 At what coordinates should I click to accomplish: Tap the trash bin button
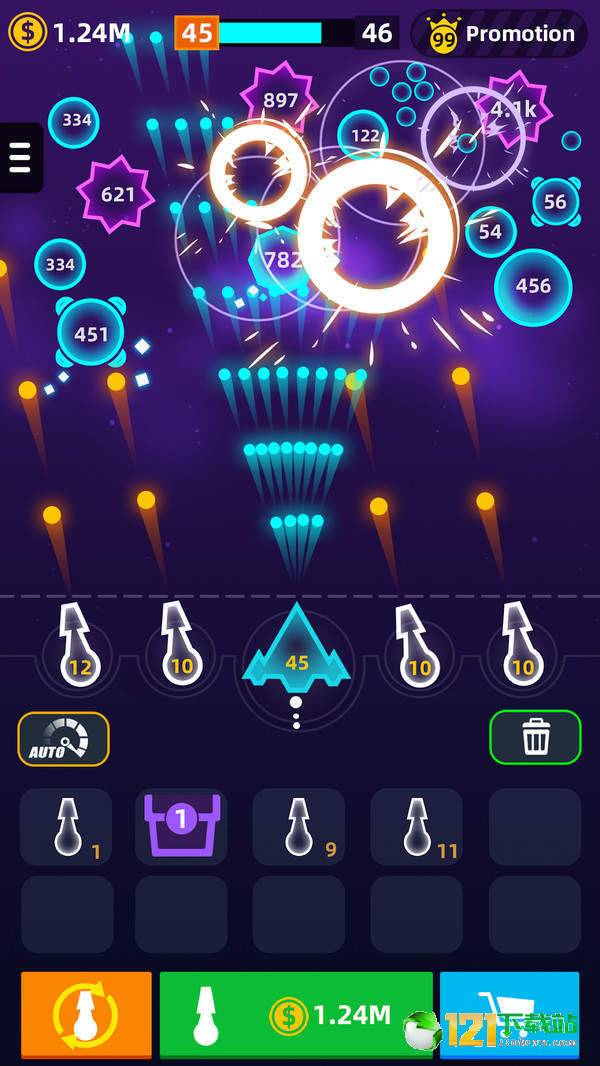tap(535, 738)
